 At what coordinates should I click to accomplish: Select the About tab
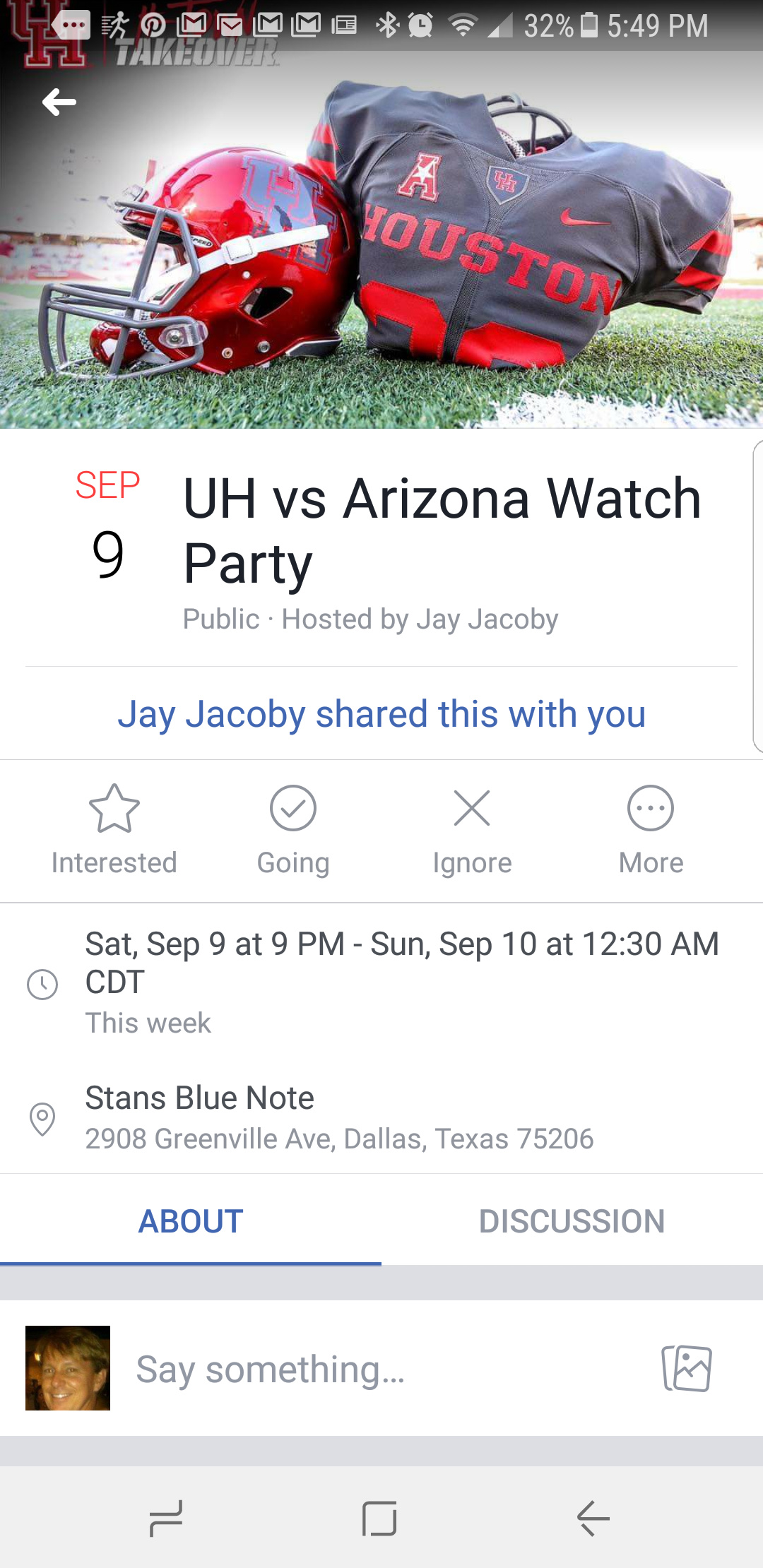[191, 1221]
